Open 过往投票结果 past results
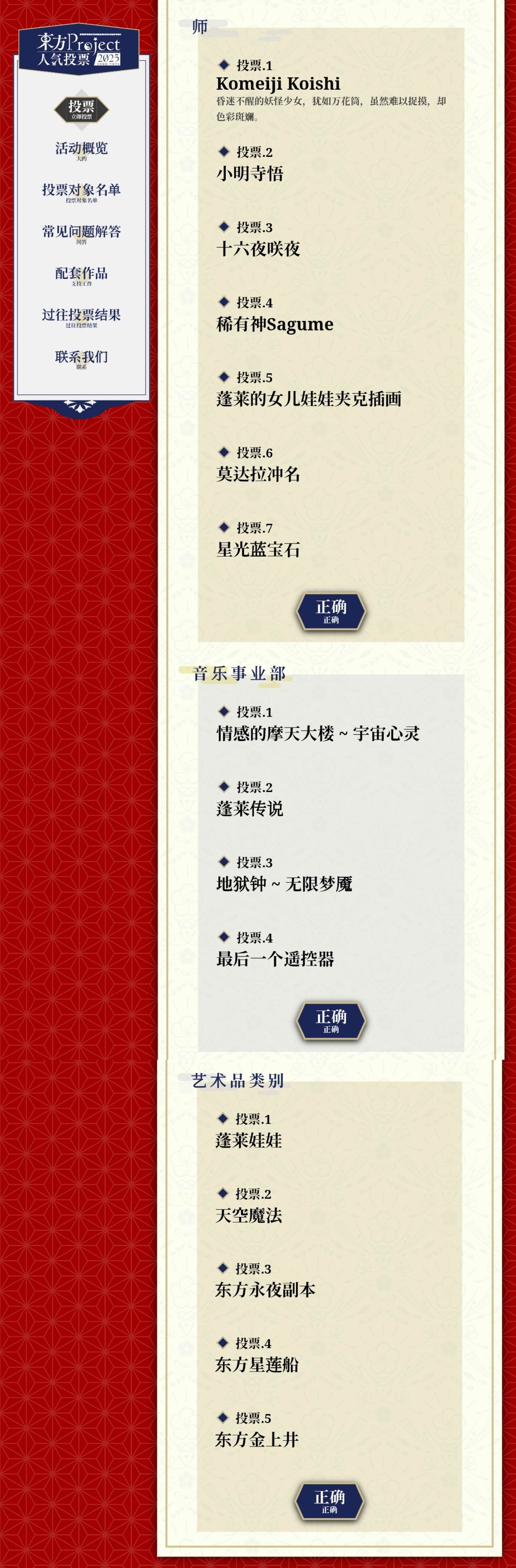The width and height of the screenshot is (516, 1568). 82,317
